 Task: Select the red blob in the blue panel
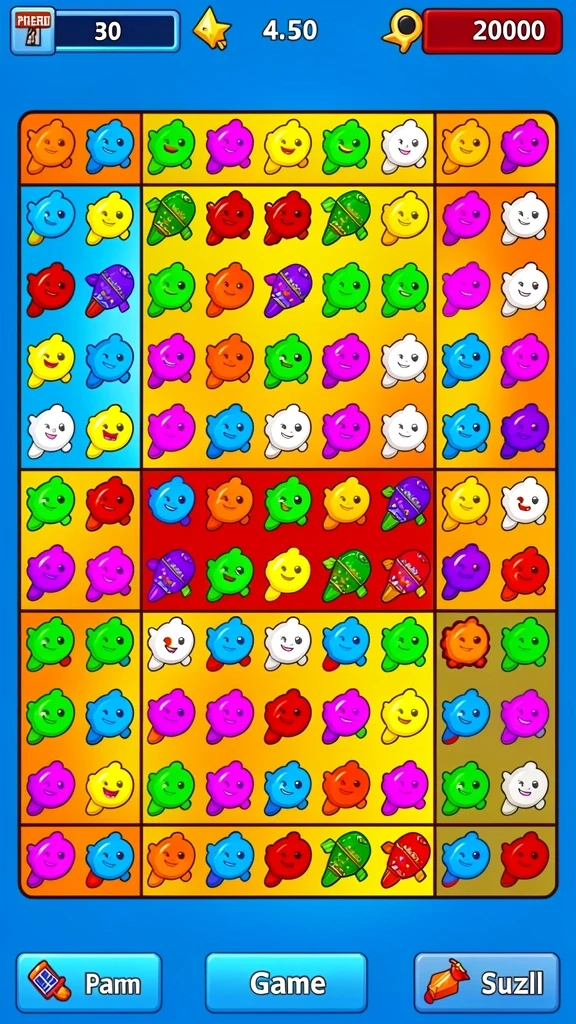coord(50,289)
